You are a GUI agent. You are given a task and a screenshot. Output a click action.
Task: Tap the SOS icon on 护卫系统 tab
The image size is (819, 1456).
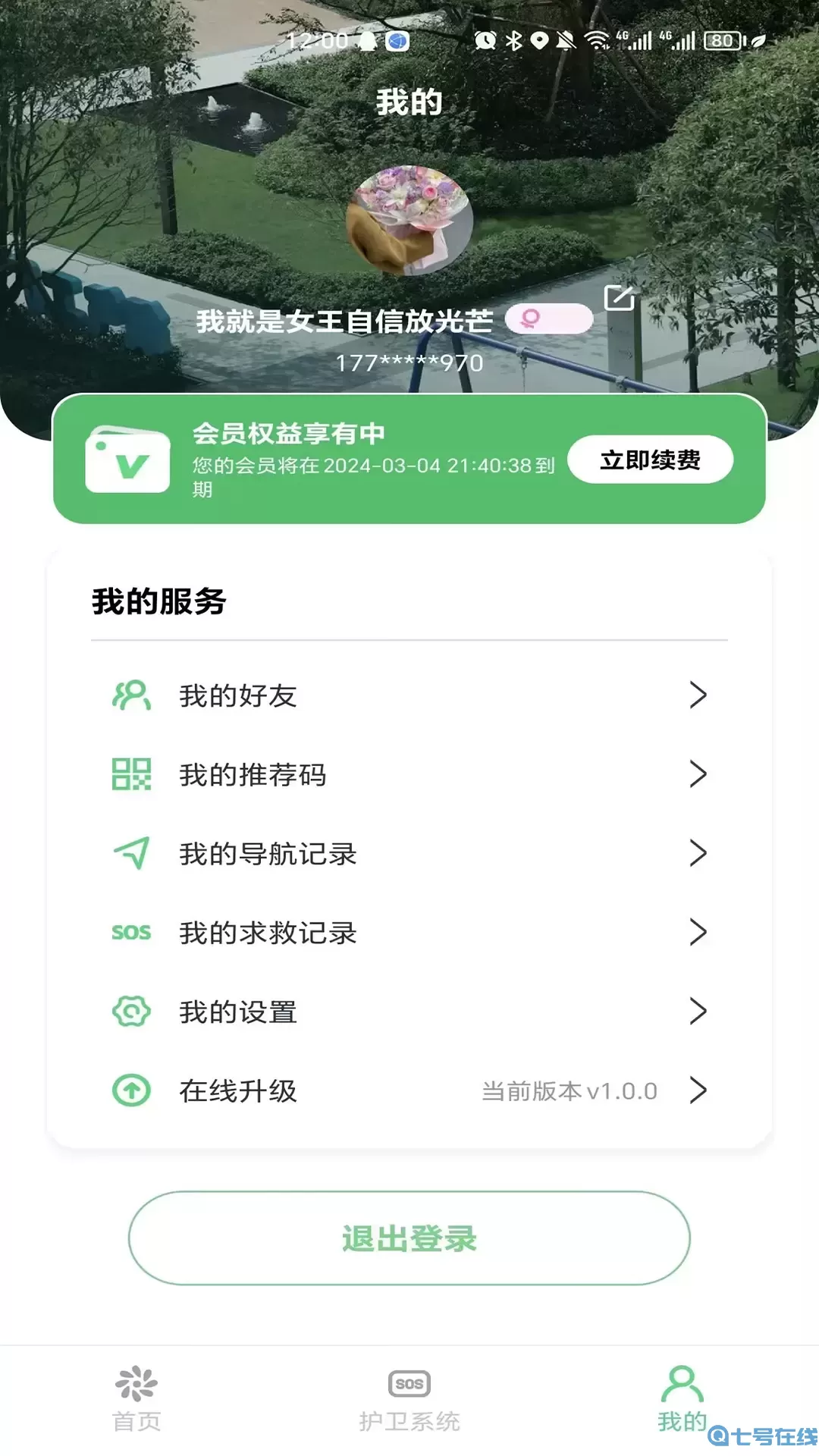[409, 1385]
